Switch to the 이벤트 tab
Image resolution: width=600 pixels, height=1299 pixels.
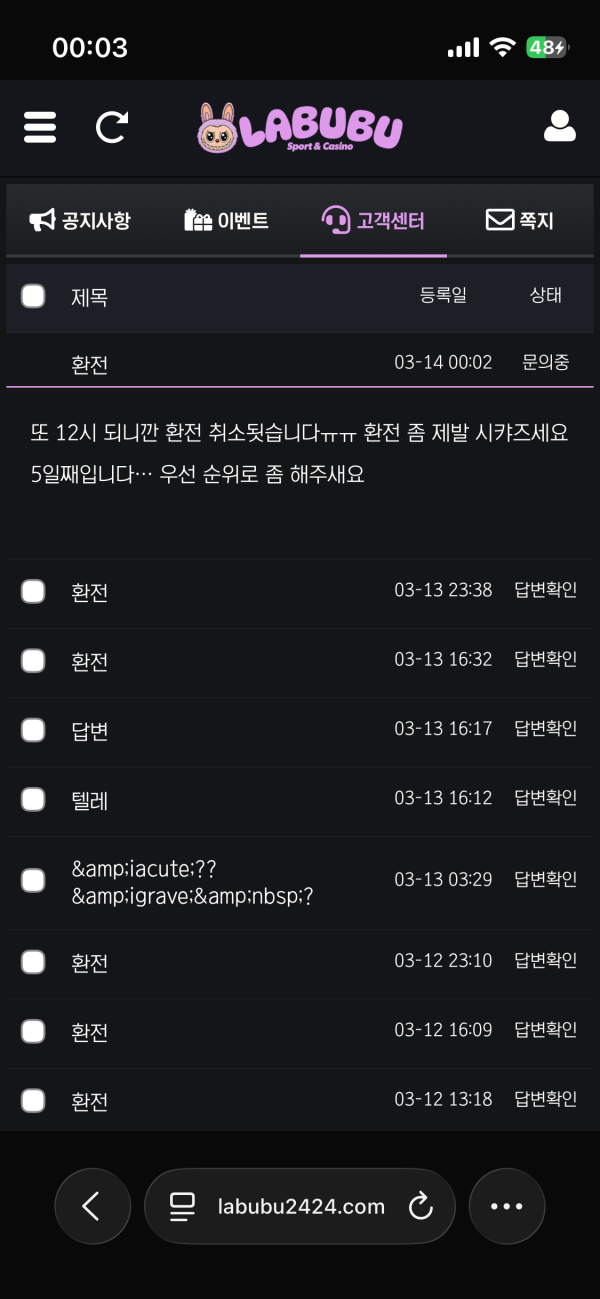[x=227, y=220]
